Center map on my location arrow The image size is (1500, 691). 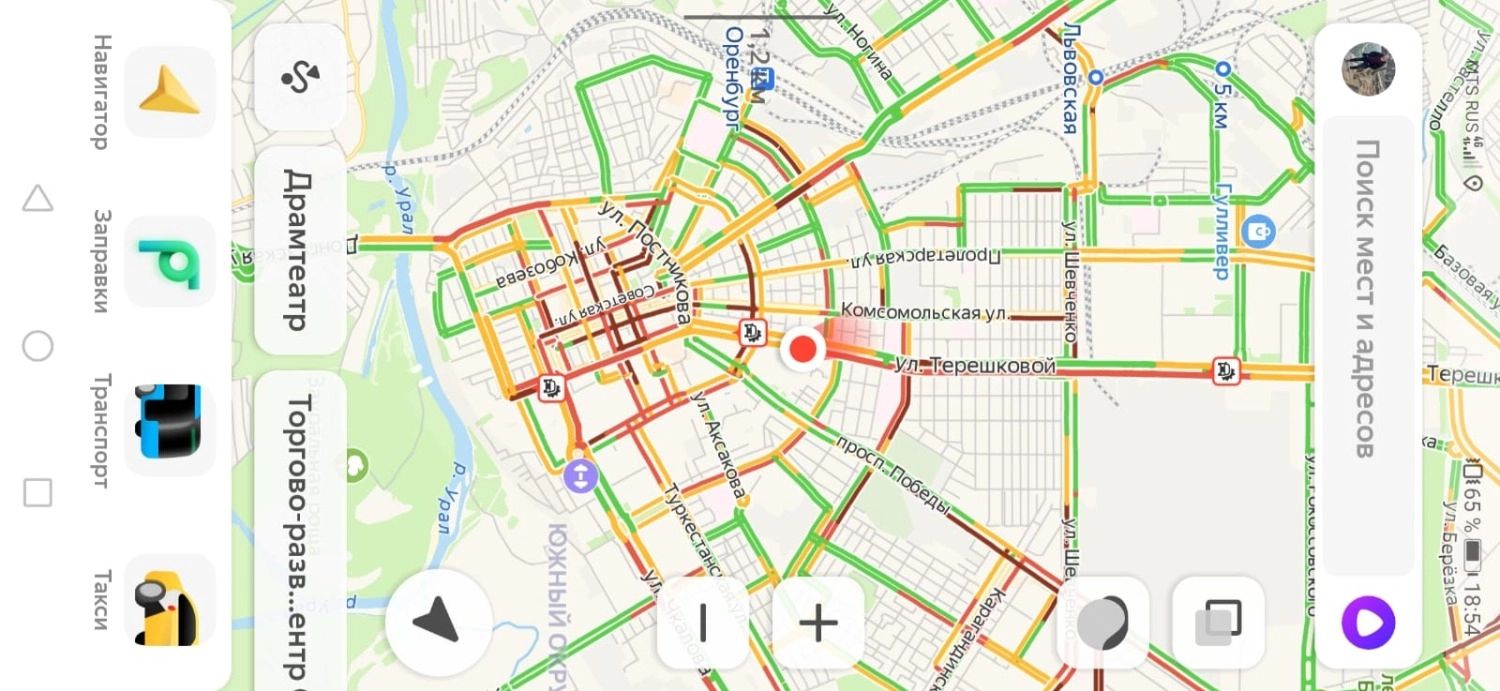pyautogui.click(x=438, y=621)
